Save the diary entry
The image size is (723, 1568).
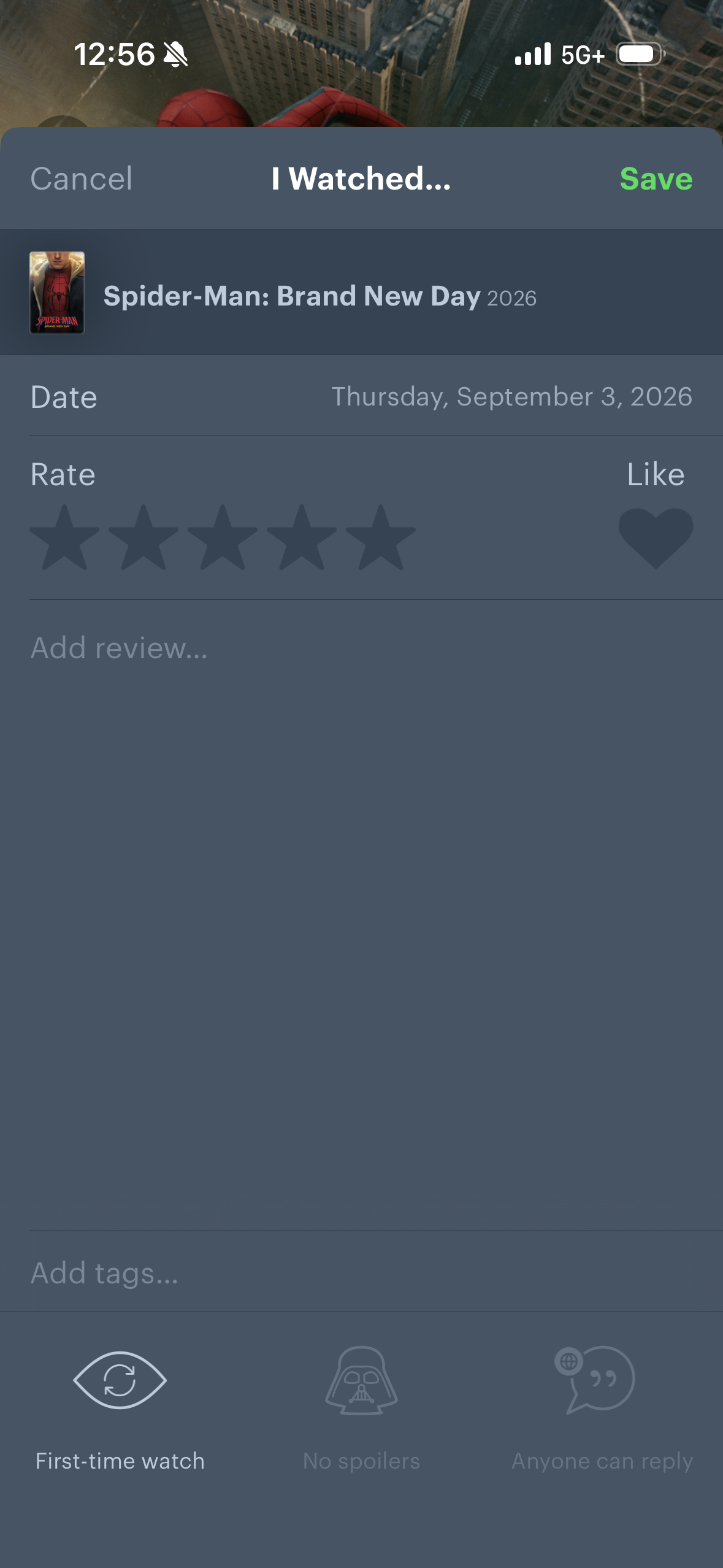[x=656, y=179]
